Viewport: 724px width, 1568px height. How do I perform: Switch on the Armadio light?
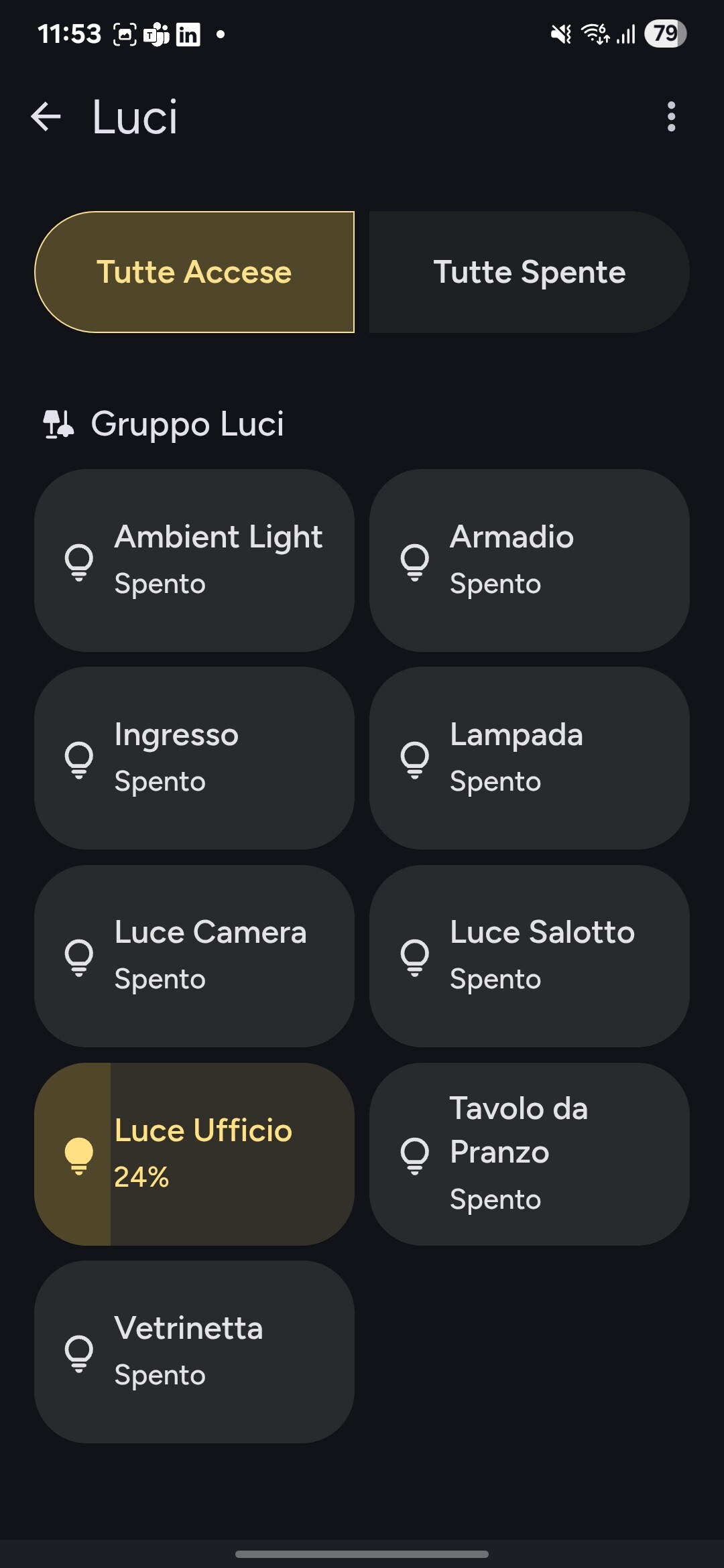pos(529,560)
